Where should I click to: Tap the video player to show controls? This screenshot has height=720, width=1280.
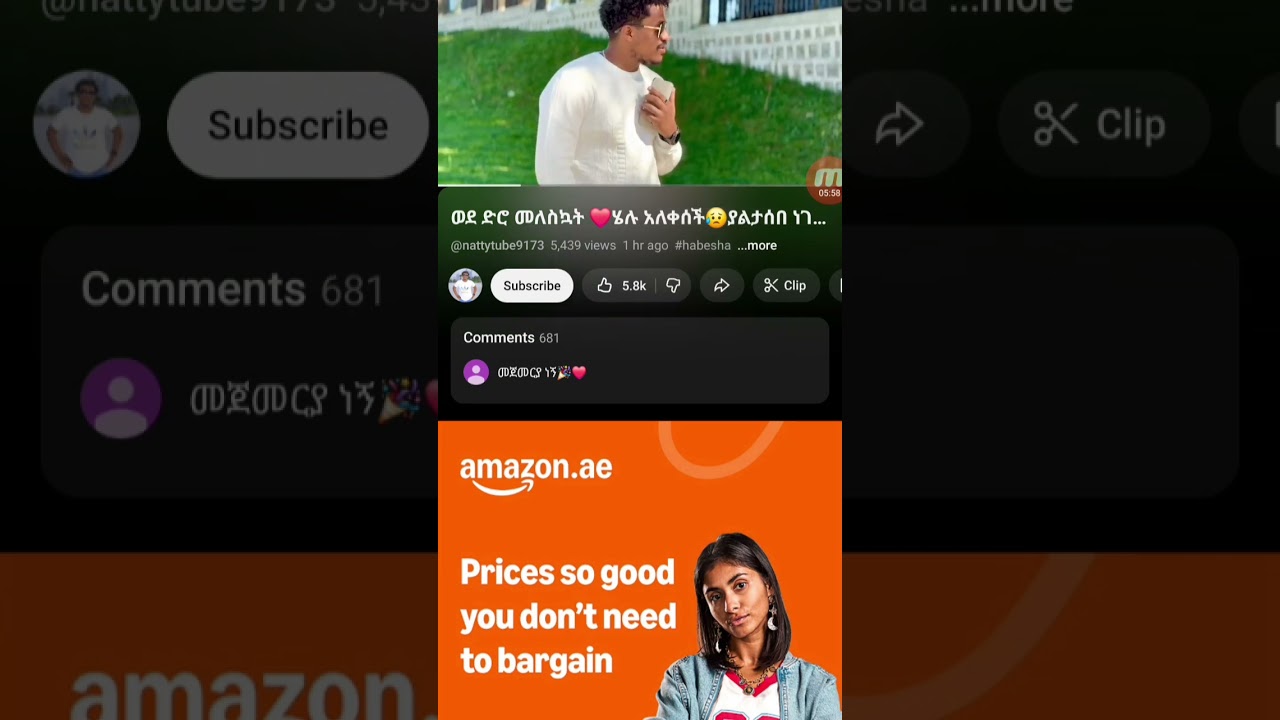[639, 90]
